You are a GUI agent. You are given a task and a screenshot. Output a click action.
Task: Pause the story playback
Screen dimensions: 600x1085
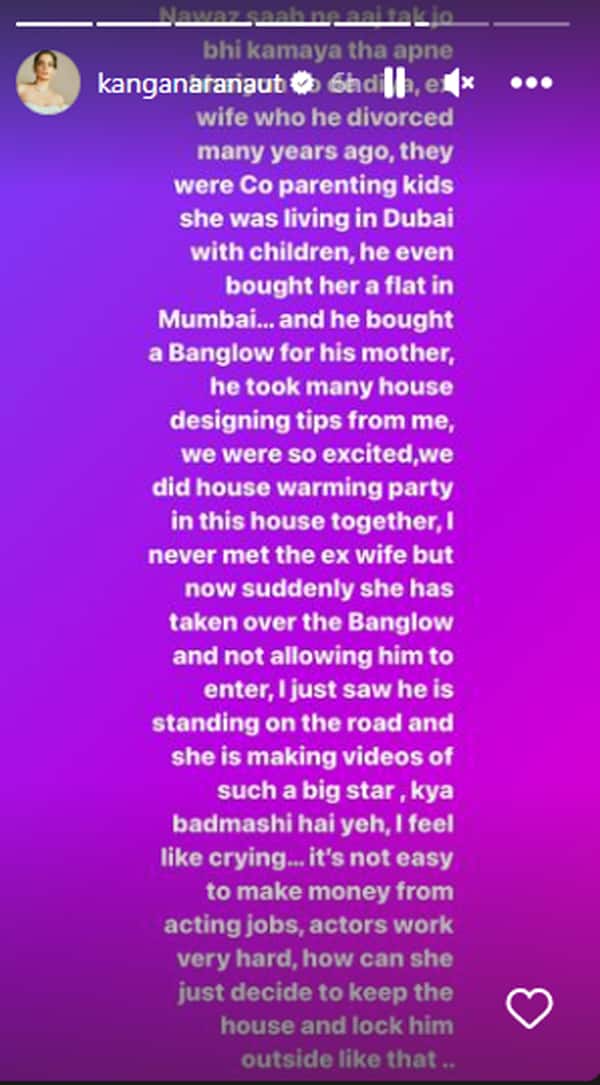click(394, 83)
